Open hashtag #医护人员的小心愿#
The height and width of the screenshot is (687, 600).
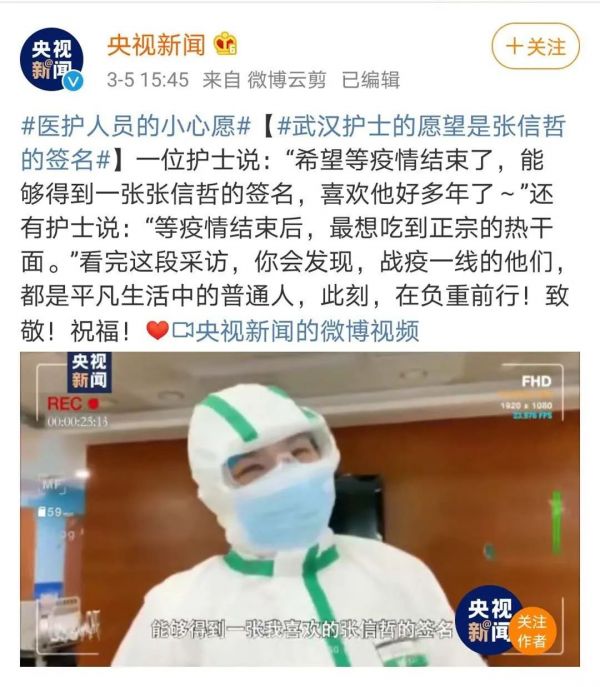tap(134, 127)
